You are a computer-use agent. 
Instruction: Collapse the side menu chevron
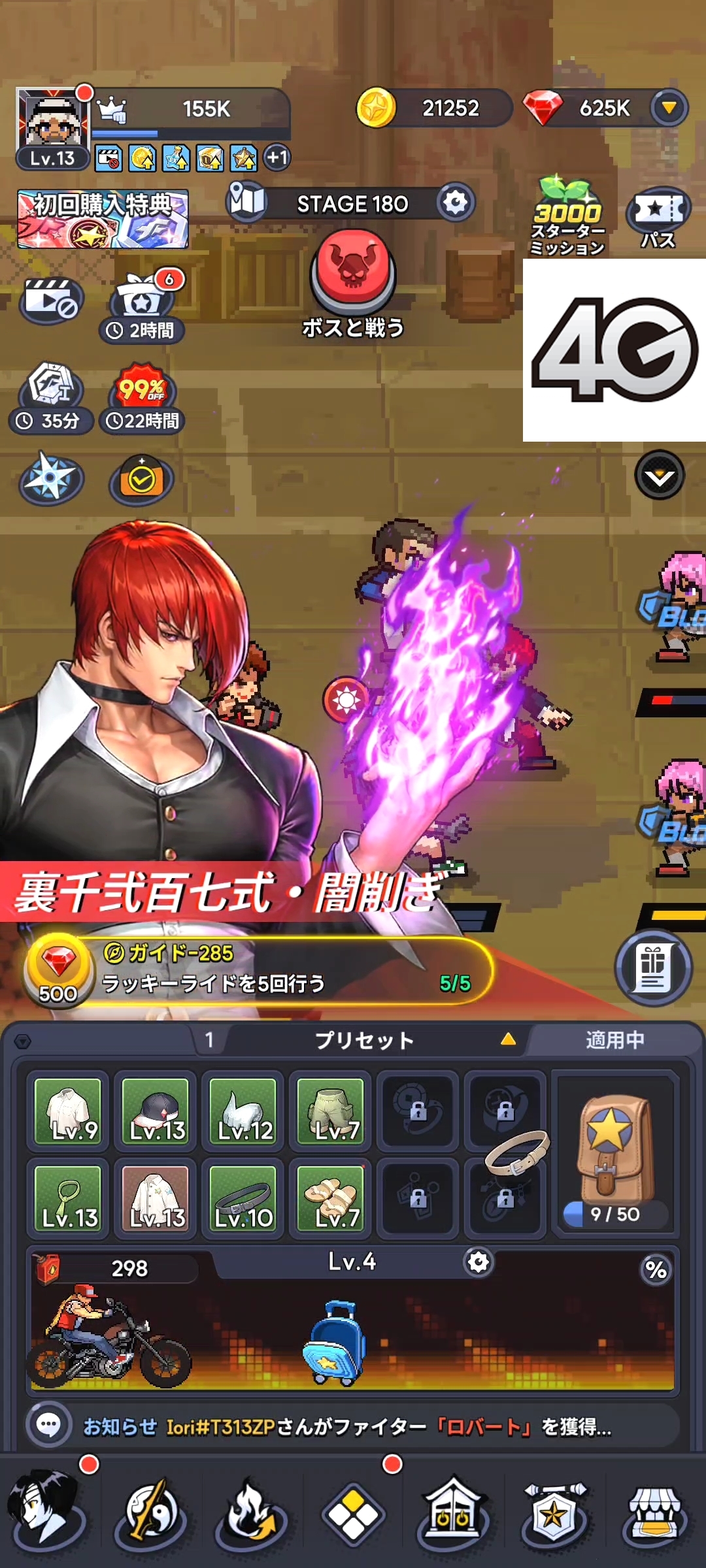click(659, 476)
